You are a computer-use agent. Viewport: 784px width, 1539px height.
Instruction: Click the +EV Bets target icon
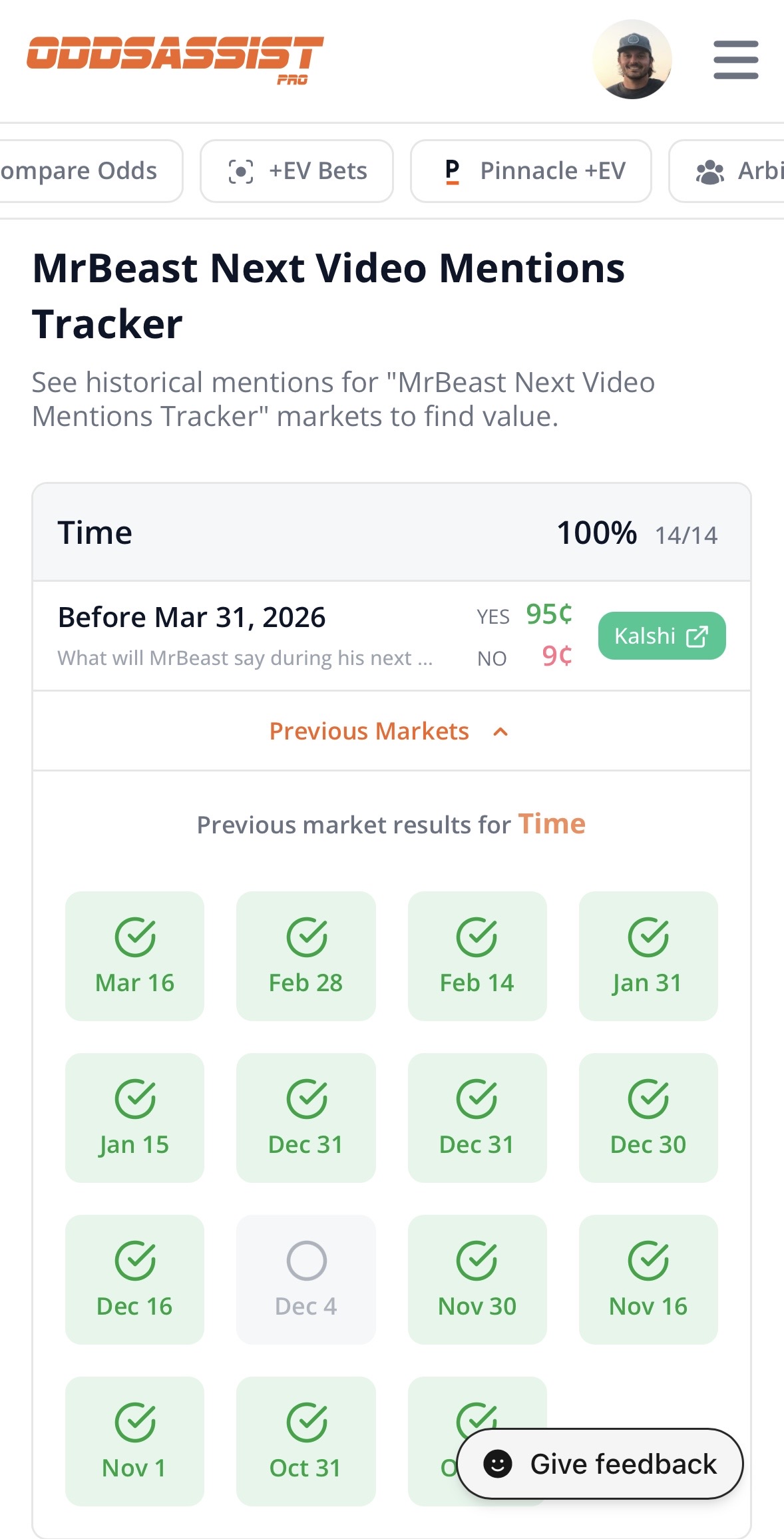coord(242,170)
